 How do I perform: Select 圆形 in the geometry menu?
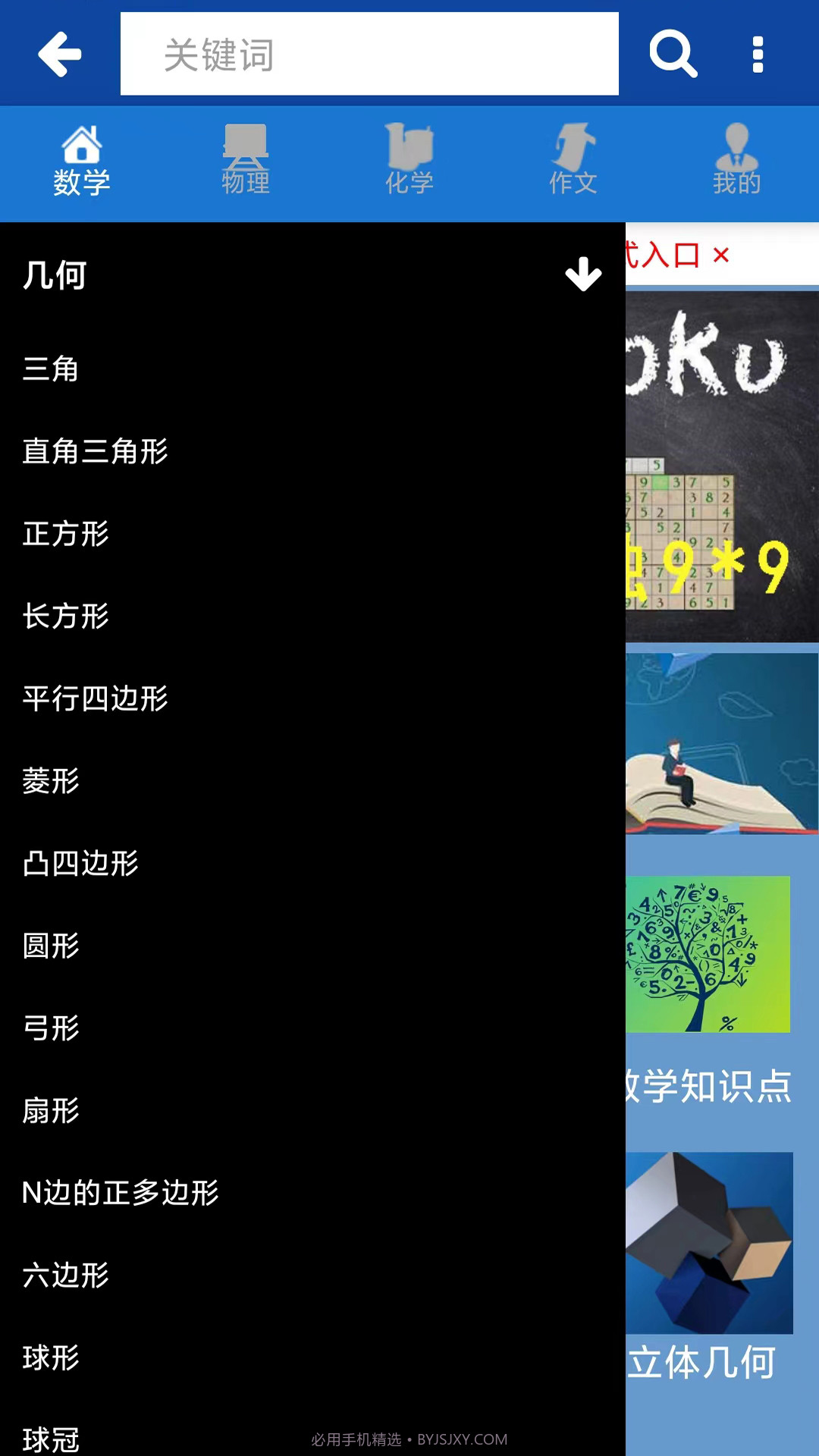49,946
